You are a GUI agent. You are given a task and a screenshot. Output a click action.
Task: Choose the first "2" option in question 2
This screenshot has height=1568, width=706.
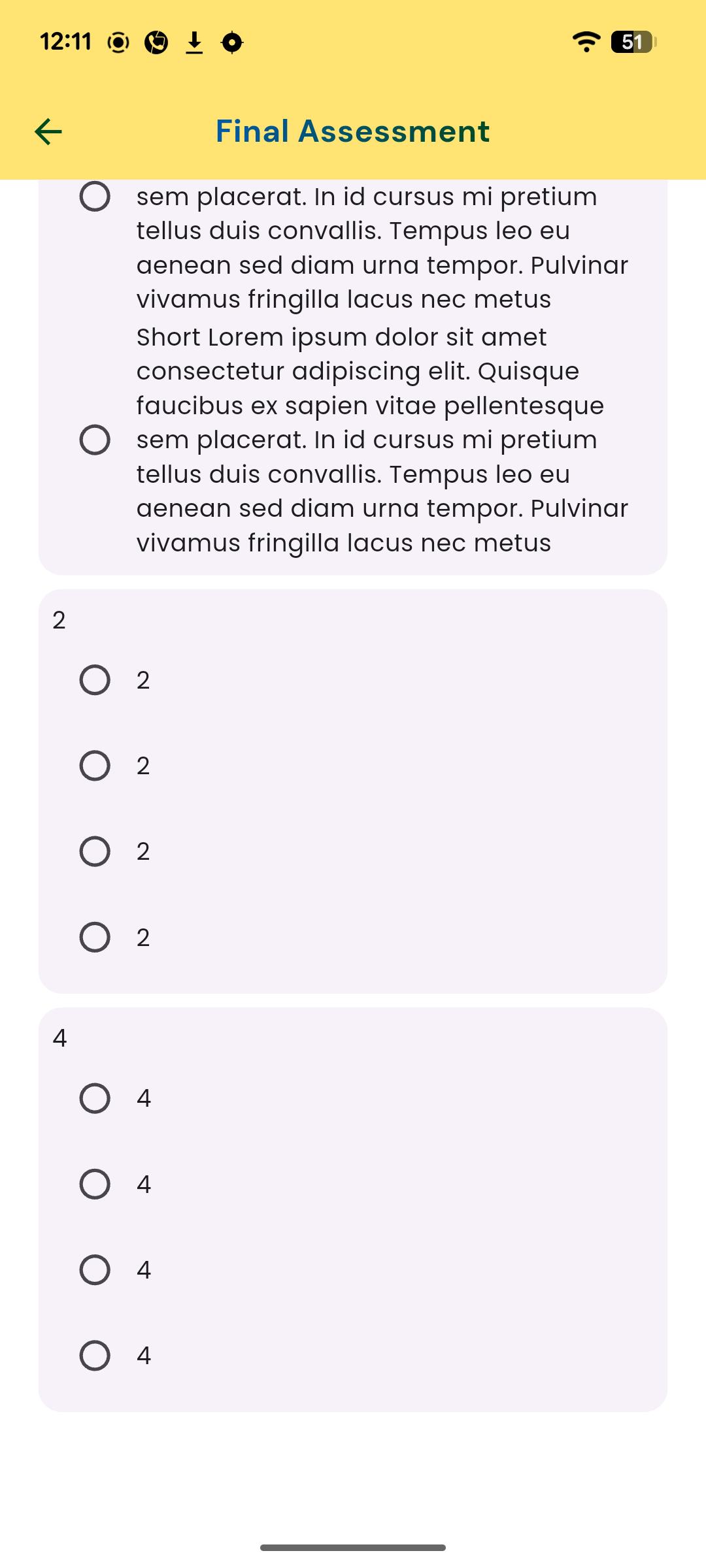[x=95, y=680]
